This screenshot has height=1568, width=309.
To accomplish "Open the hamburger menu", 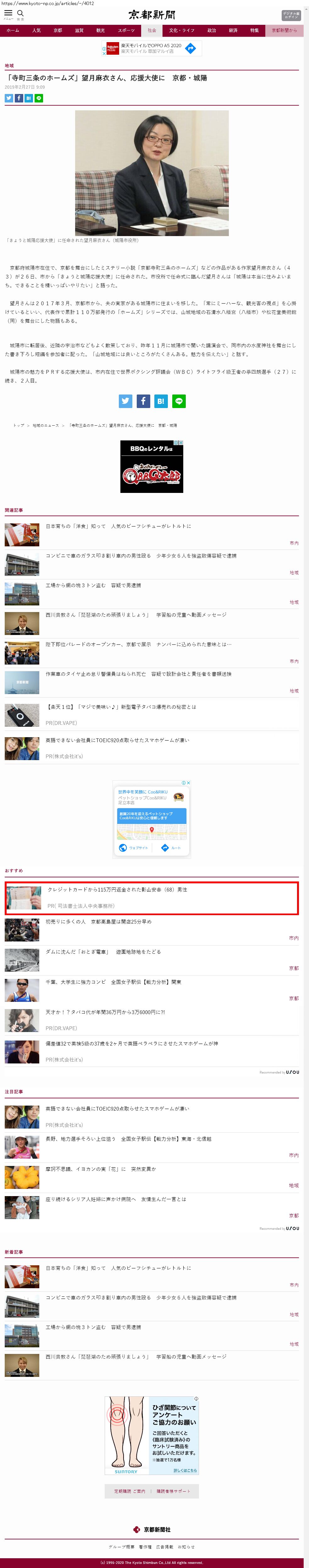I will (8, 14).
